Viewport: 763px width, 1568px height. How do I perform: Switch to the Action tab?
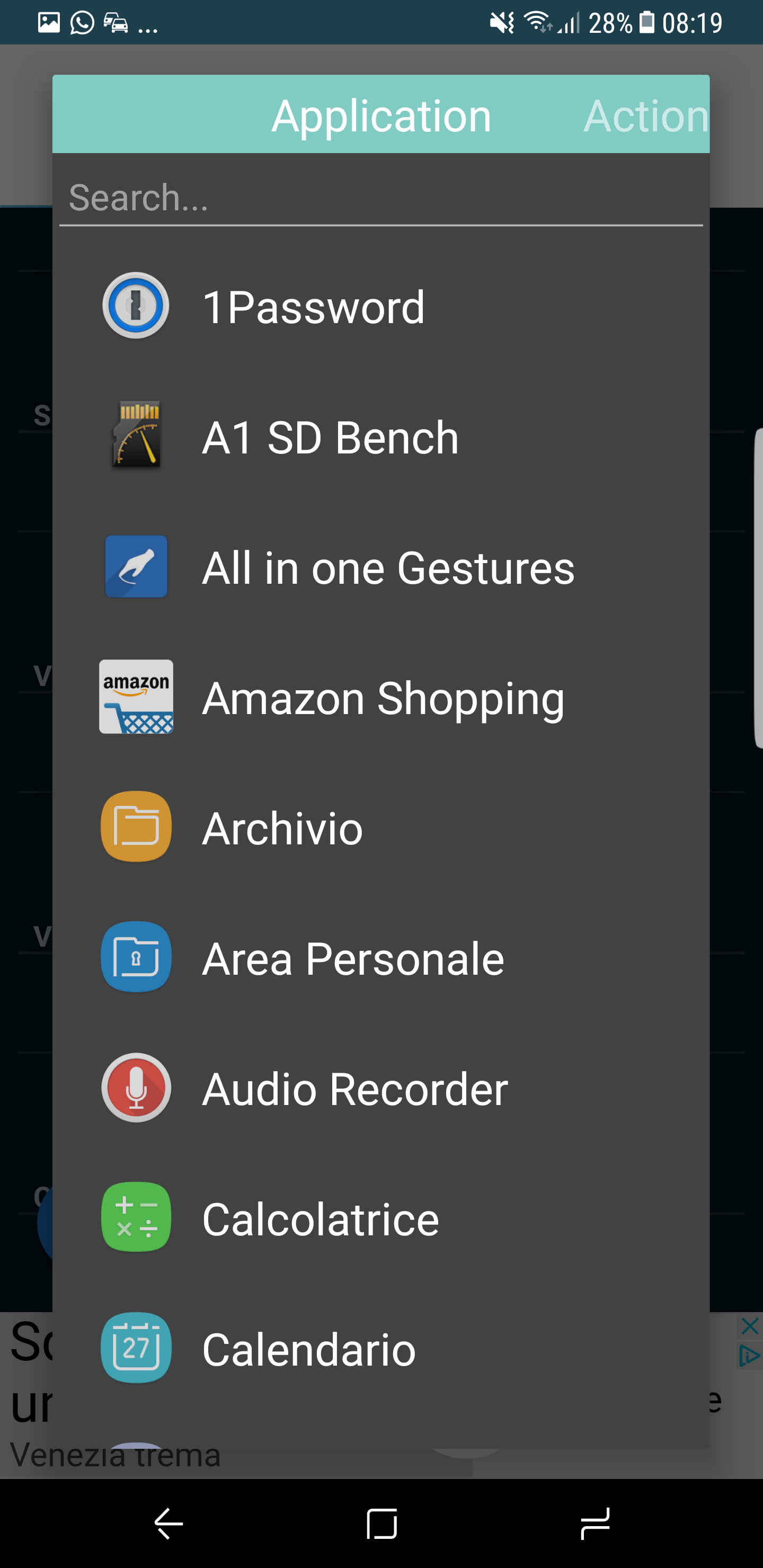(x=645, y=115)
